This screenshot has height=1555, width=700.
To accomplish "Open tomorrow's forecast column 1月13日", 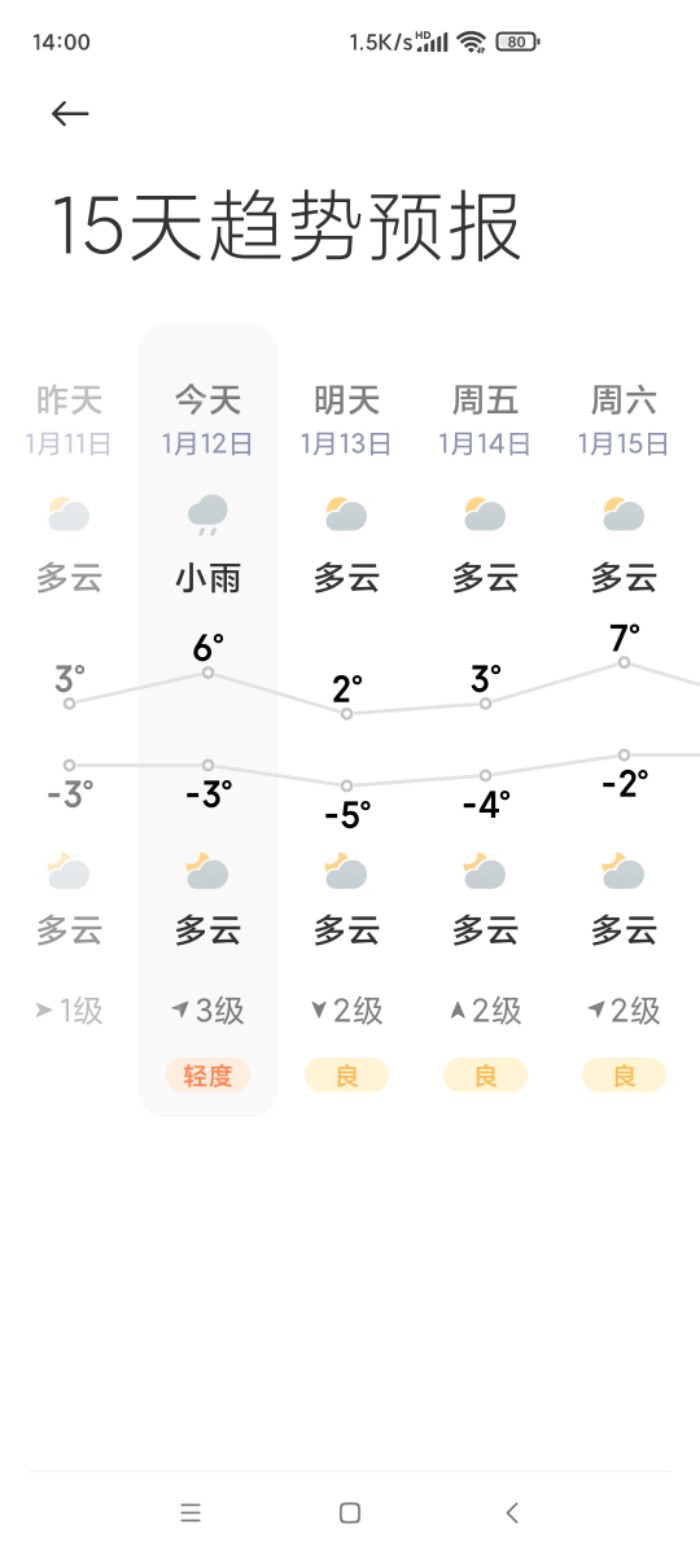I will [346, 720].
